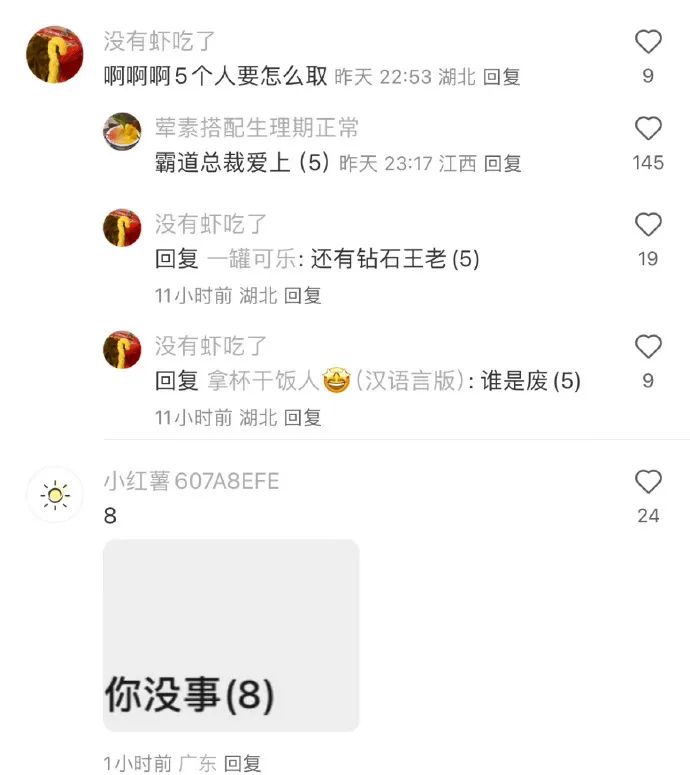Open 荤素搭配生理期正常's profile avatar
Viewport: 690px width, 775px height.
tap(122, 132)
